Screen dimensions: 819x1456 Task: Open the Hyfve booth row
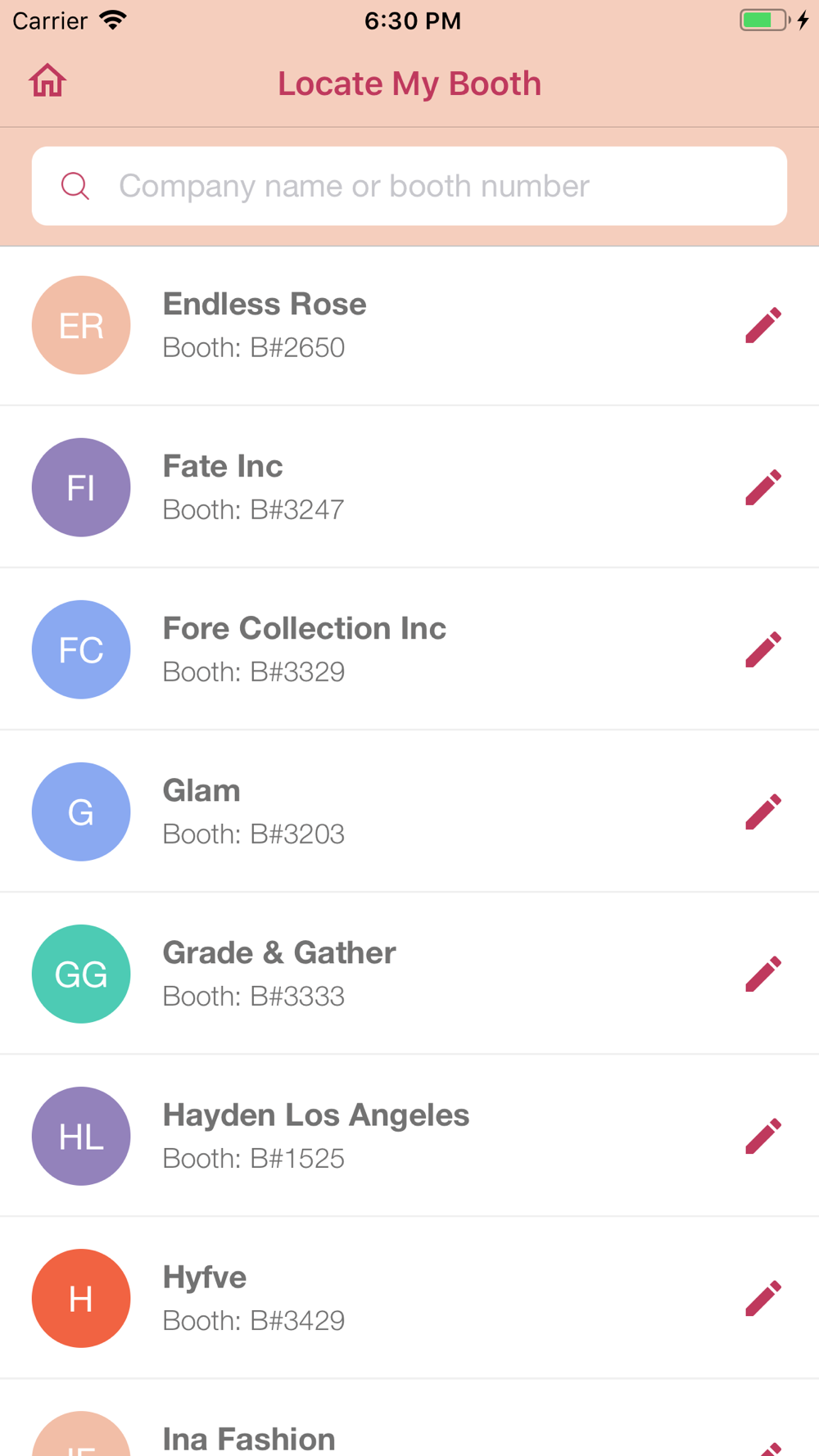point(409,1298)
